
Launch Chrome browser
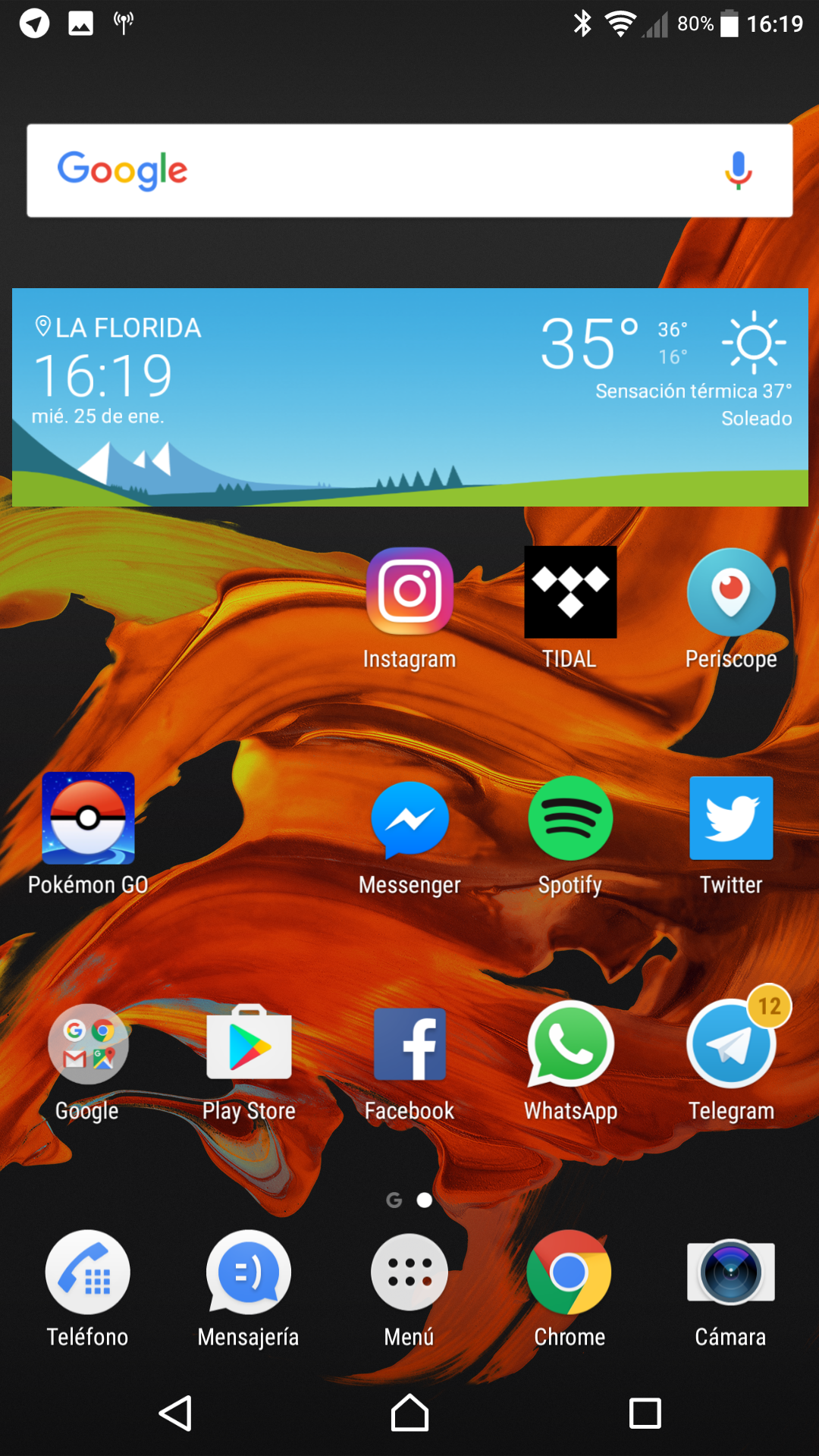pyautogui.click(x=570, y=1272)
